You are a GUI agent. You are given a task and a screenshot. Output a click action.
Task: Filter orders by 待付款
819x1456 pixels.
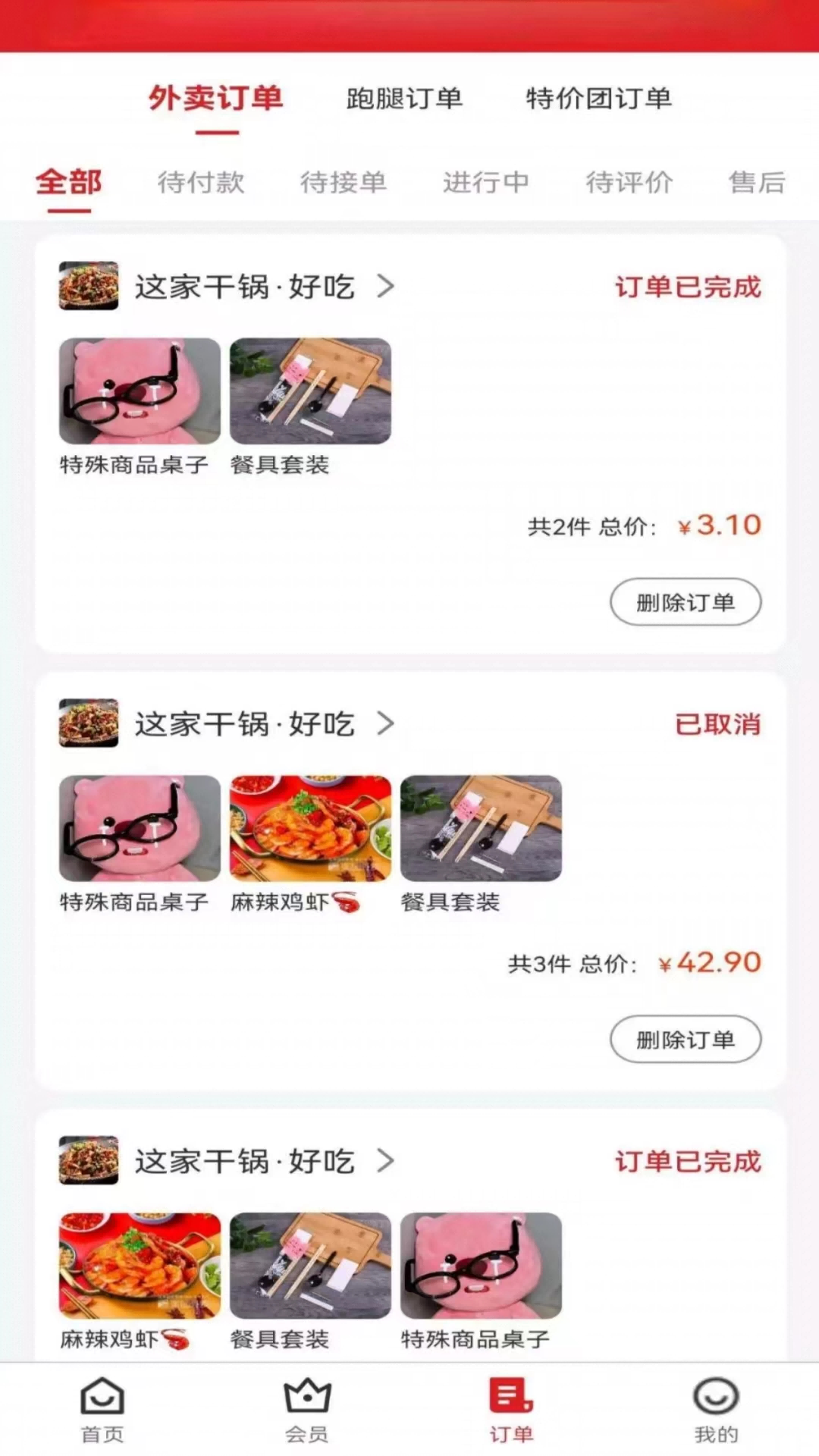[201, 182]
